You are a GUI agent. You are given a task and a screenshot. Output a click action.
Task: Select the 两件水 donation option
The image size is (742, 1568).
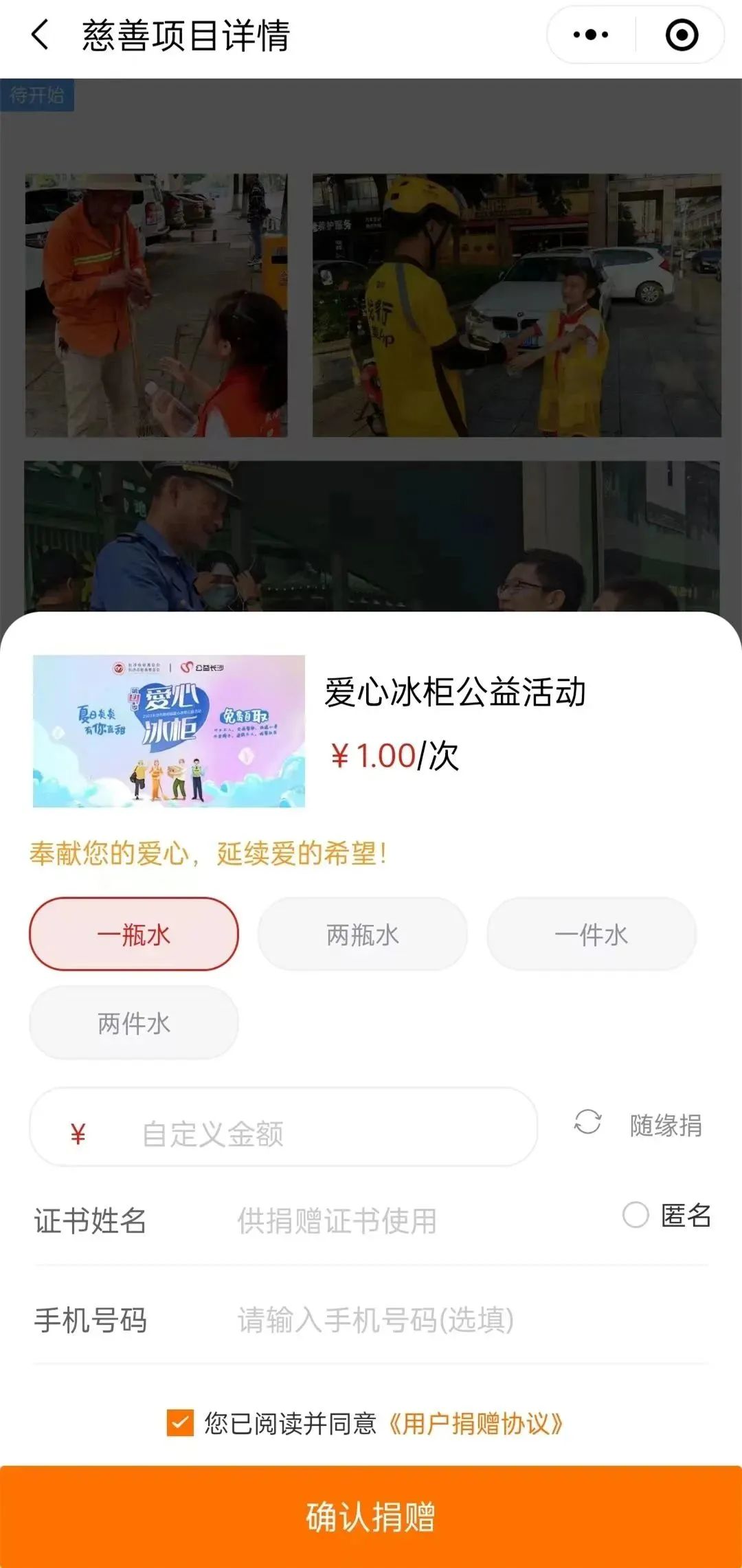click(134, 1023)
